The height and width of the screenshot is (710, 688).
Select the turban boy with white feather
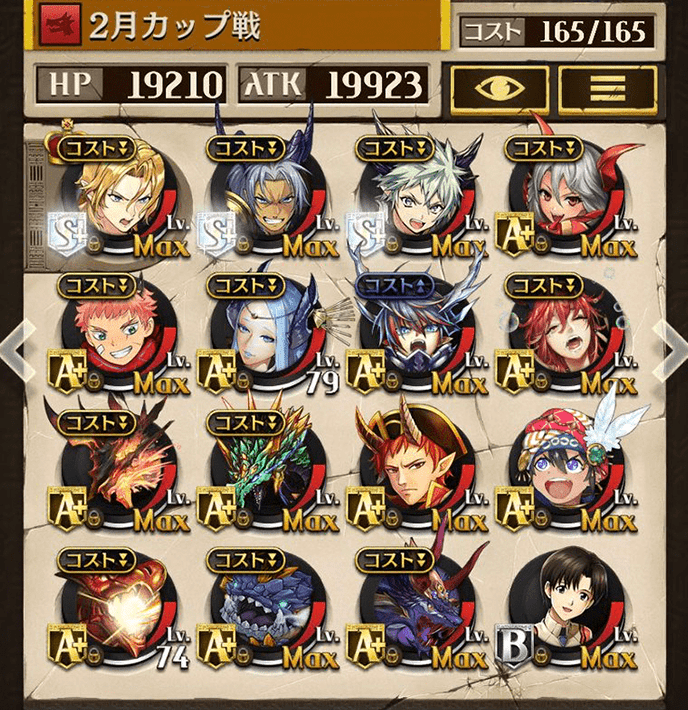click(x=565, y=470)
